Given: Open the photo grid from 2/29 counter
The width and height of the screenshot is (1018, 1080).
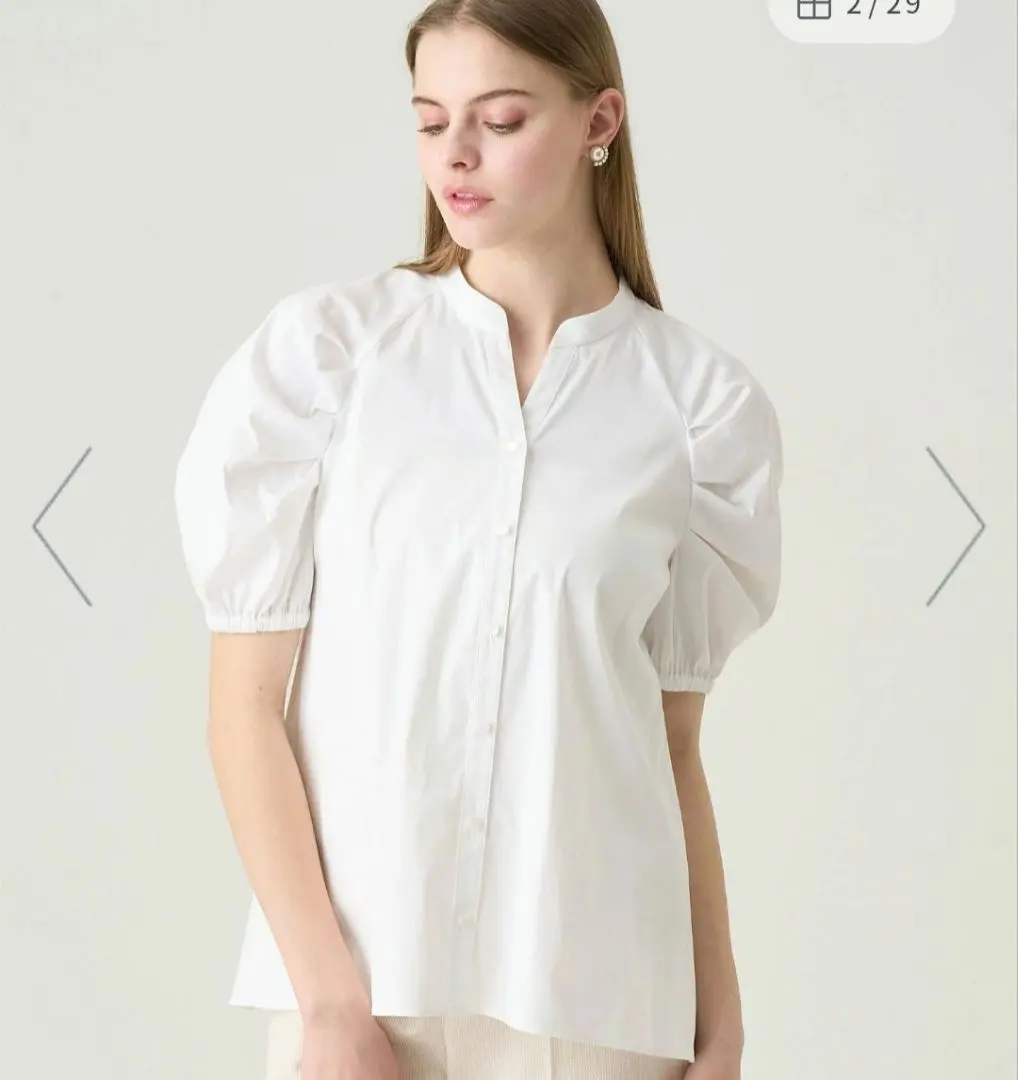Looking at the screenshot, I should [x=860, y=10].
